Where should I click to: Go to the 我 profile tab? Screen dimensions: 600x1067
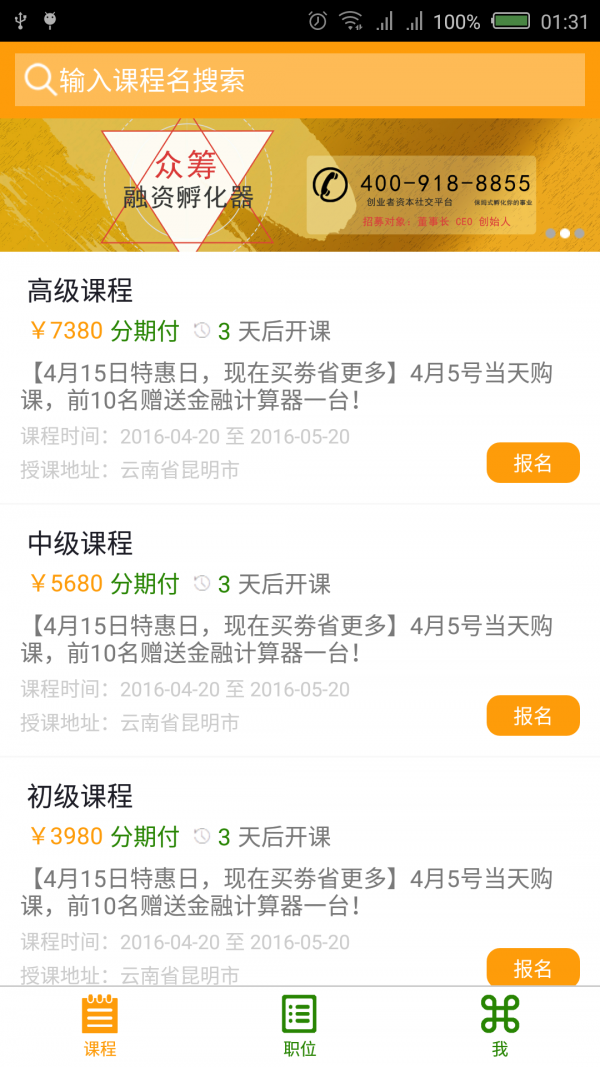click(500, 1026)
